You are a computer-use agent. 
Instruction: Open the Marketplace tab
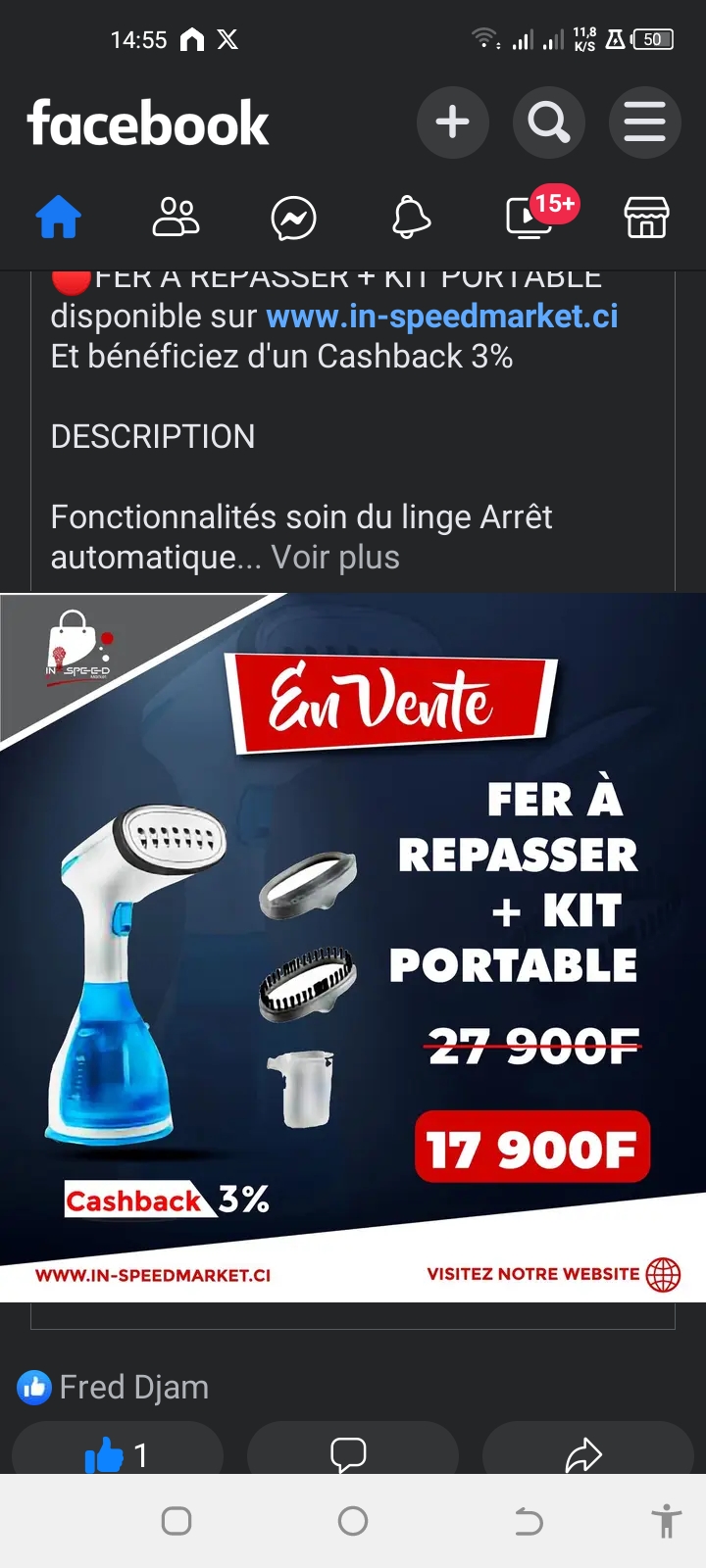[x=647, y=217]
